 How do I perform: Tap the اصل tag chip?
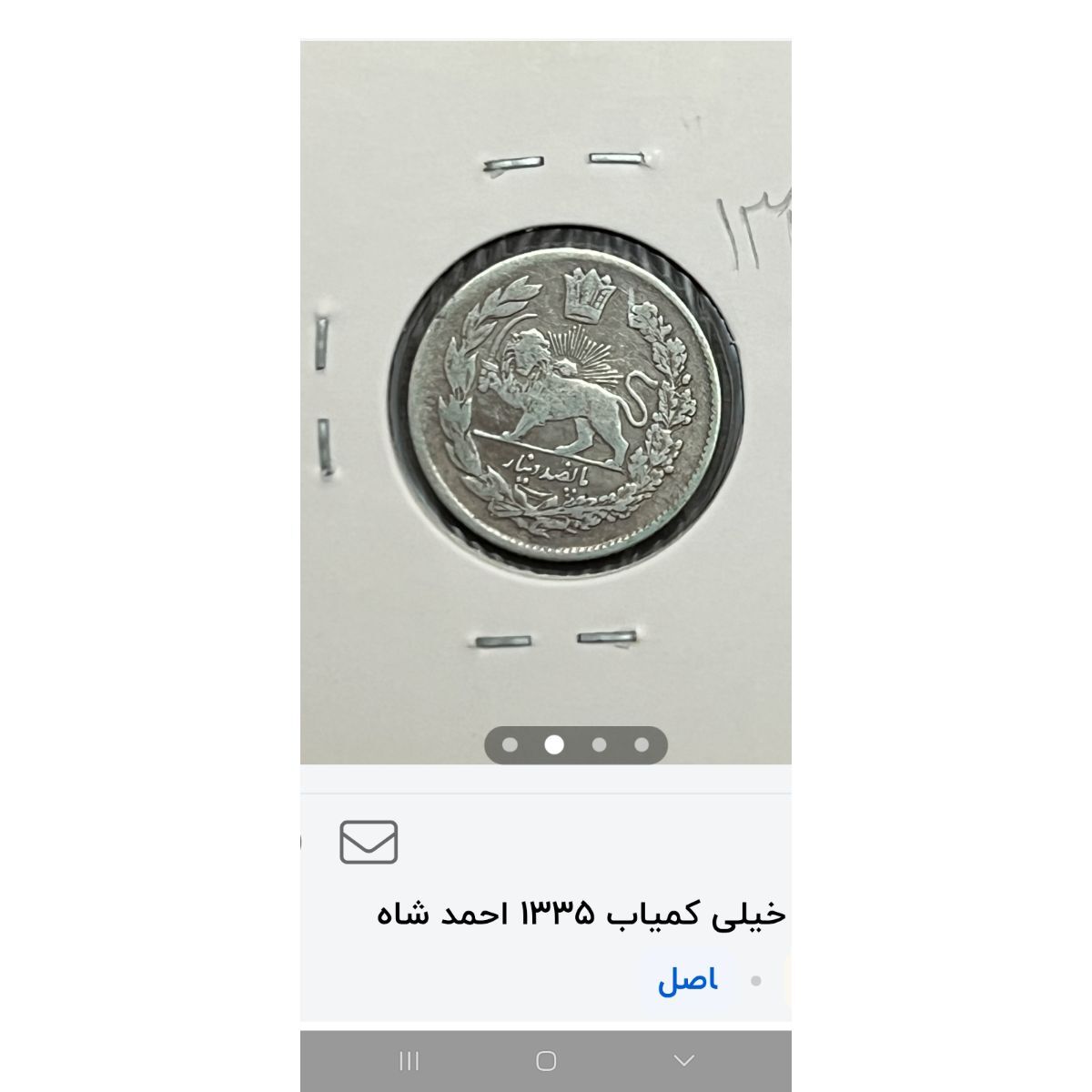pos(688,980)
